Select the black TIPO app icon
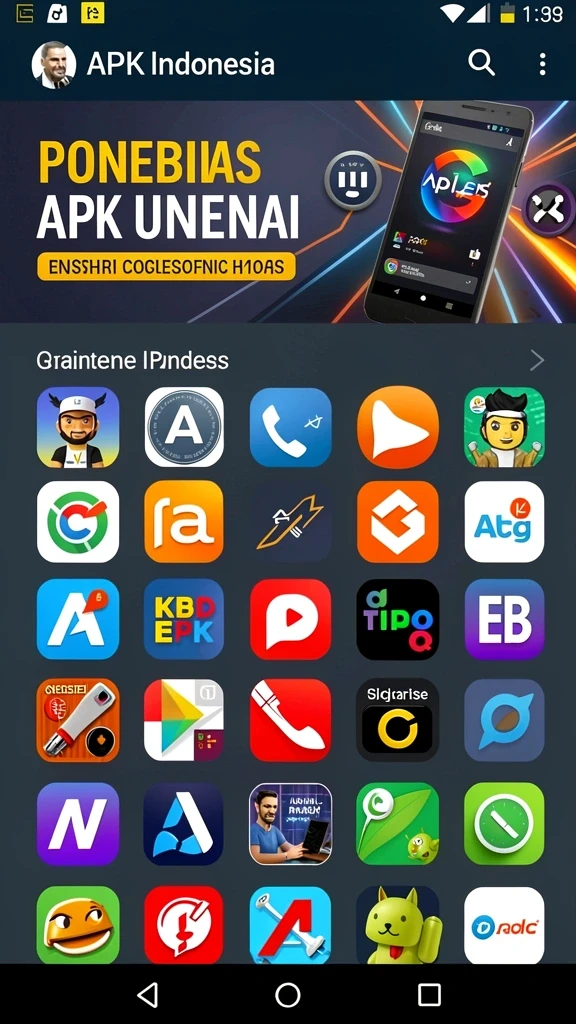The width and height of the screenshot is (576, 1024). [398, 619]
